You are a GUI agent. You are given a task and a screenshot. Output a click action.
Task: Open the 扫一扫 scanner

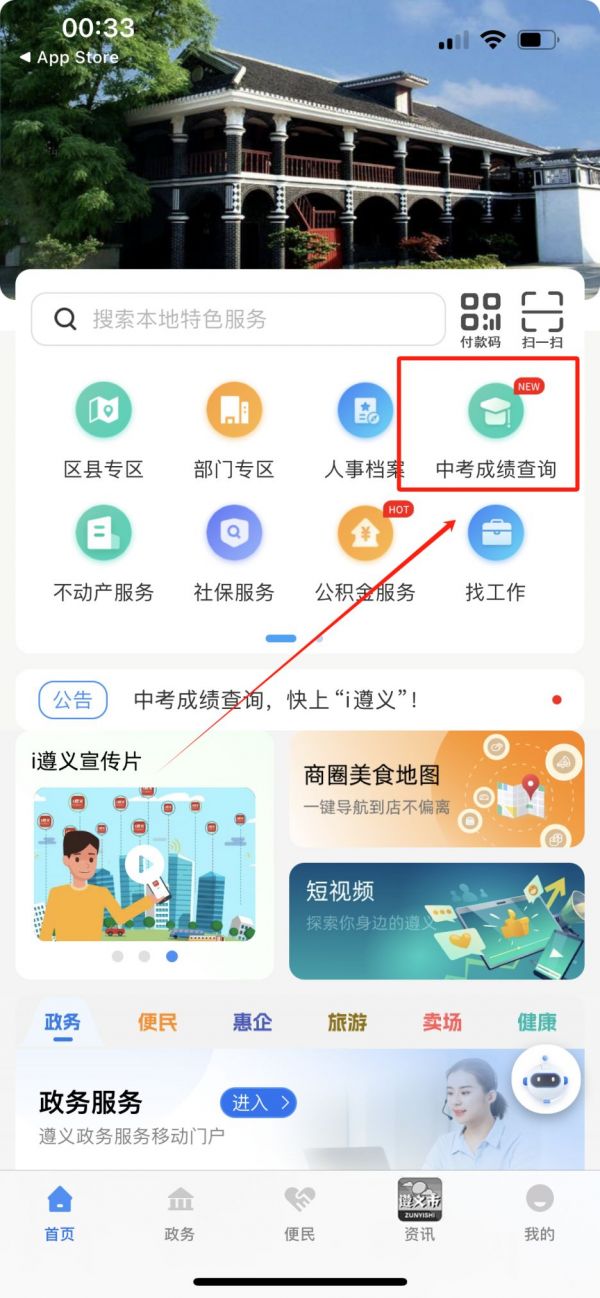(542, 319)
